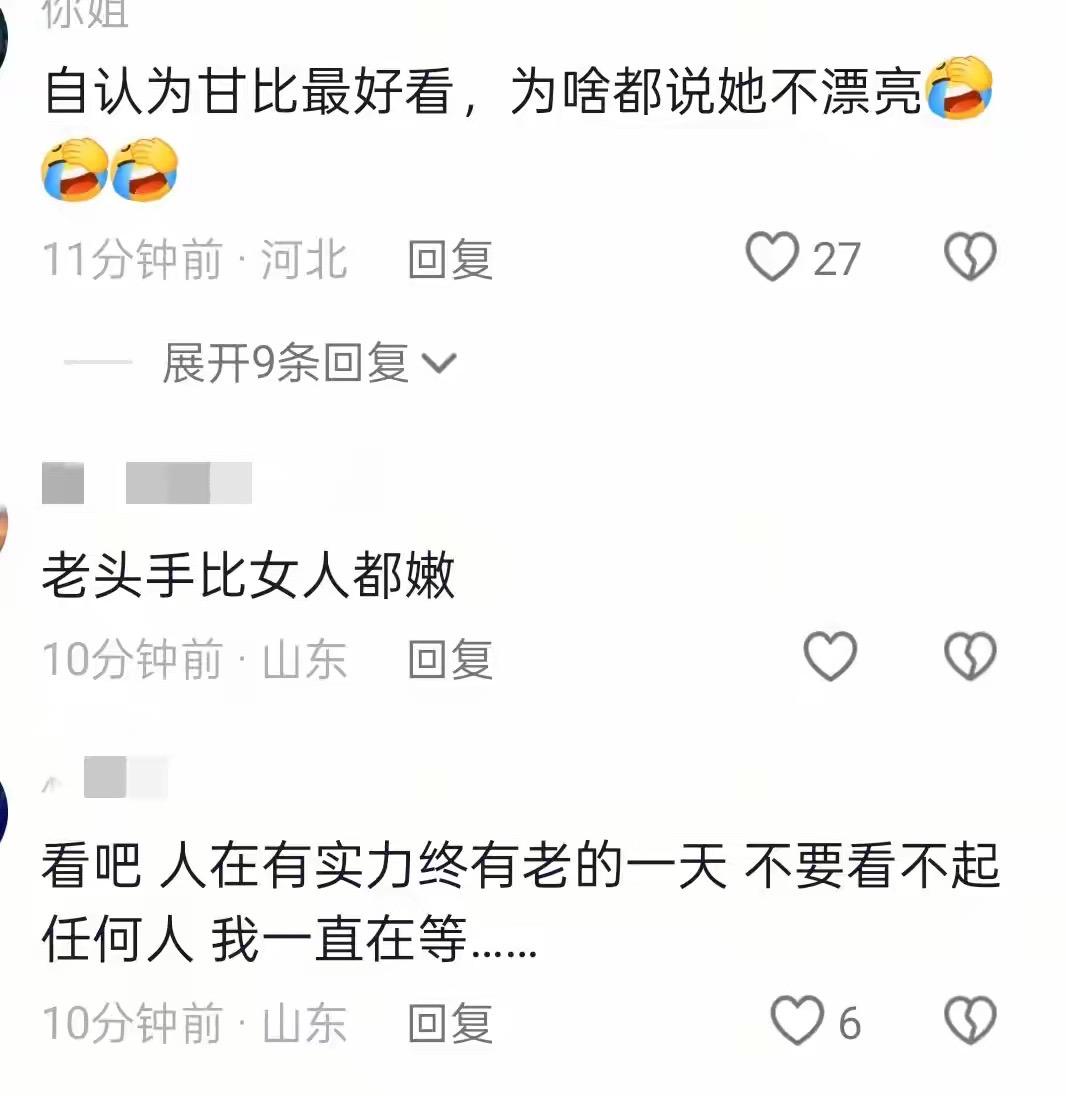Like the comment 老头手比女人都嫩
1066x1096 pixels.
[x=831, y=657]
